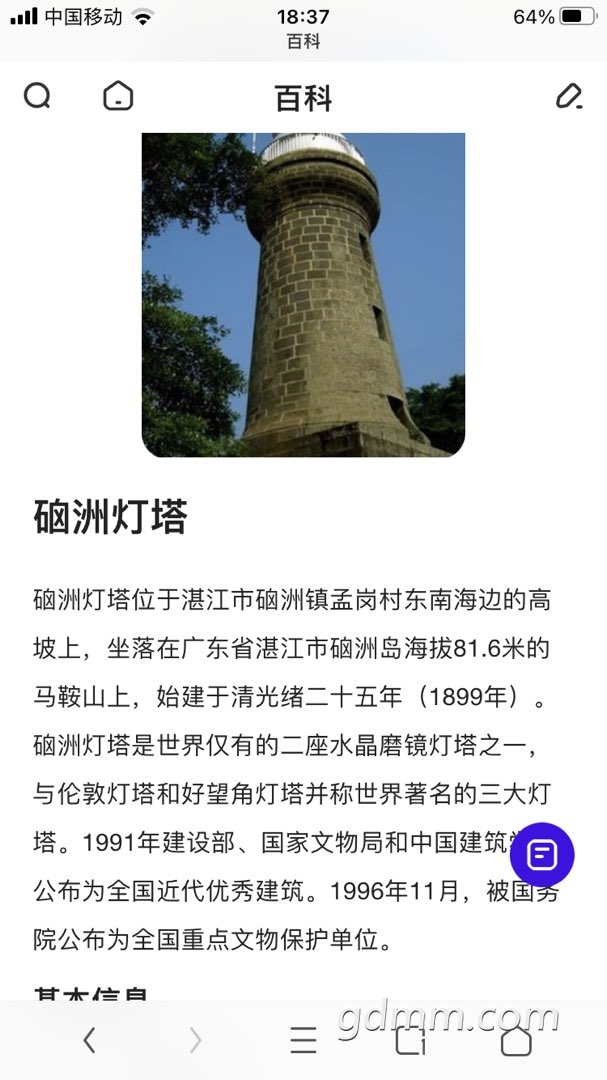Open the browser menu with three lines
Image resolution: width=607 pixels, height=1080 pixels.
click(303, 1041)
